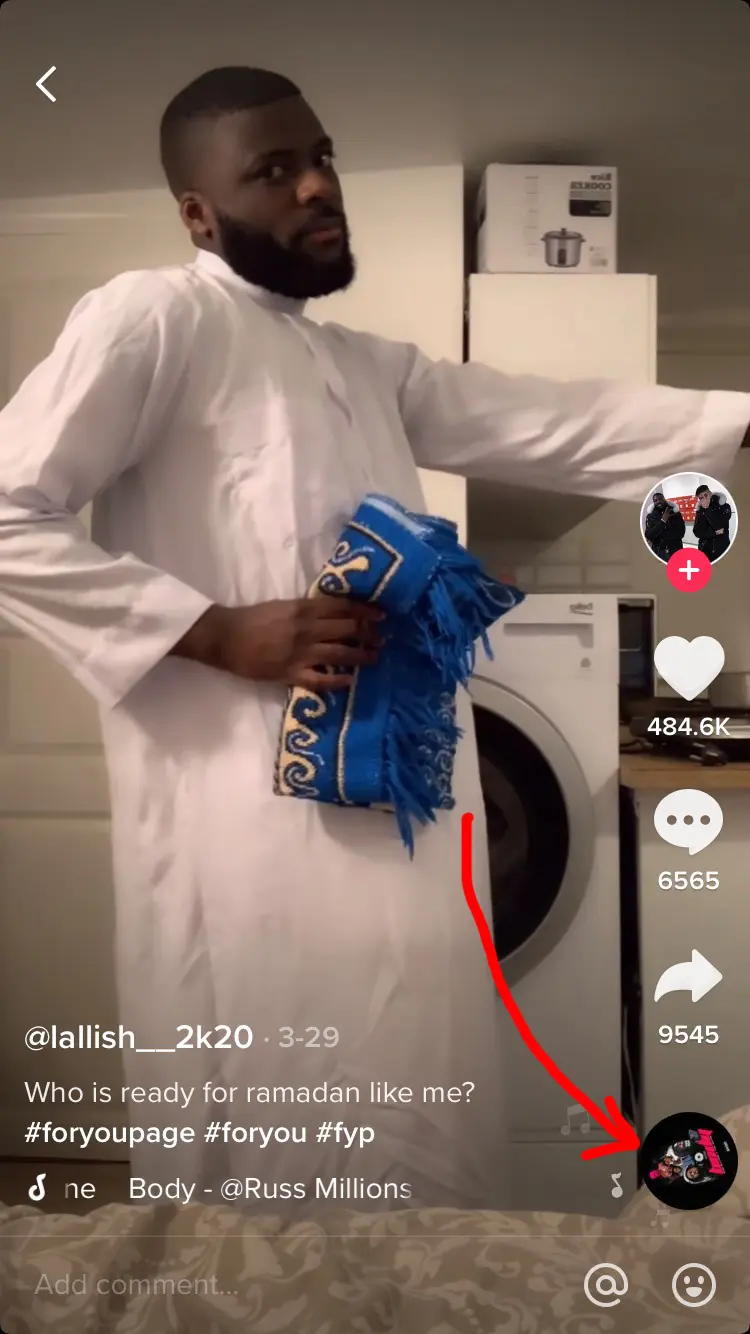Like this video with the heart

(x=688, y=668)
